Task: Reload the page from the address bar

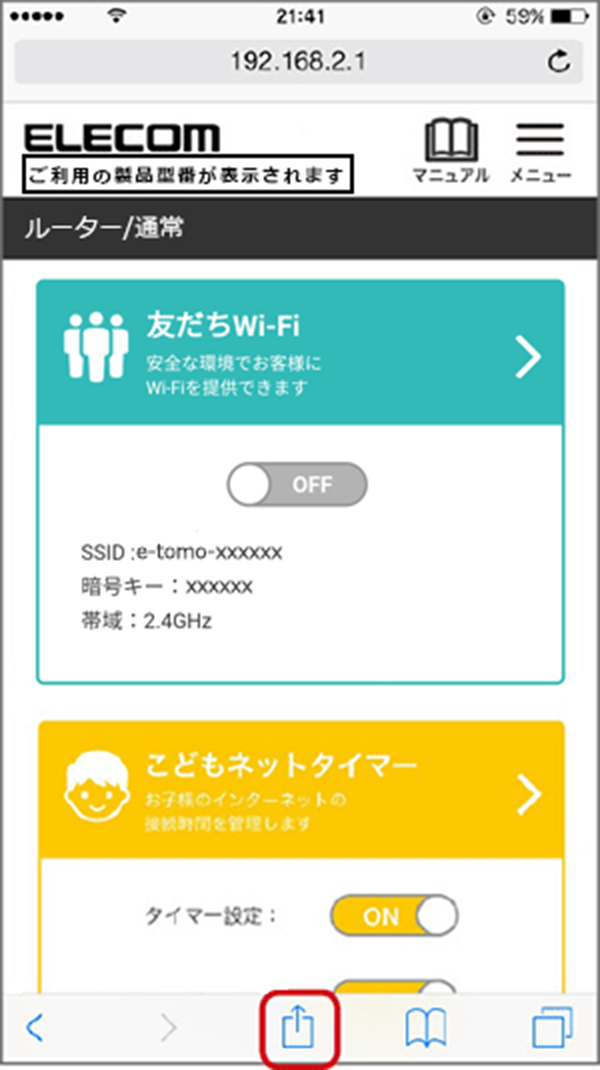Action: (x=559, y=62)
